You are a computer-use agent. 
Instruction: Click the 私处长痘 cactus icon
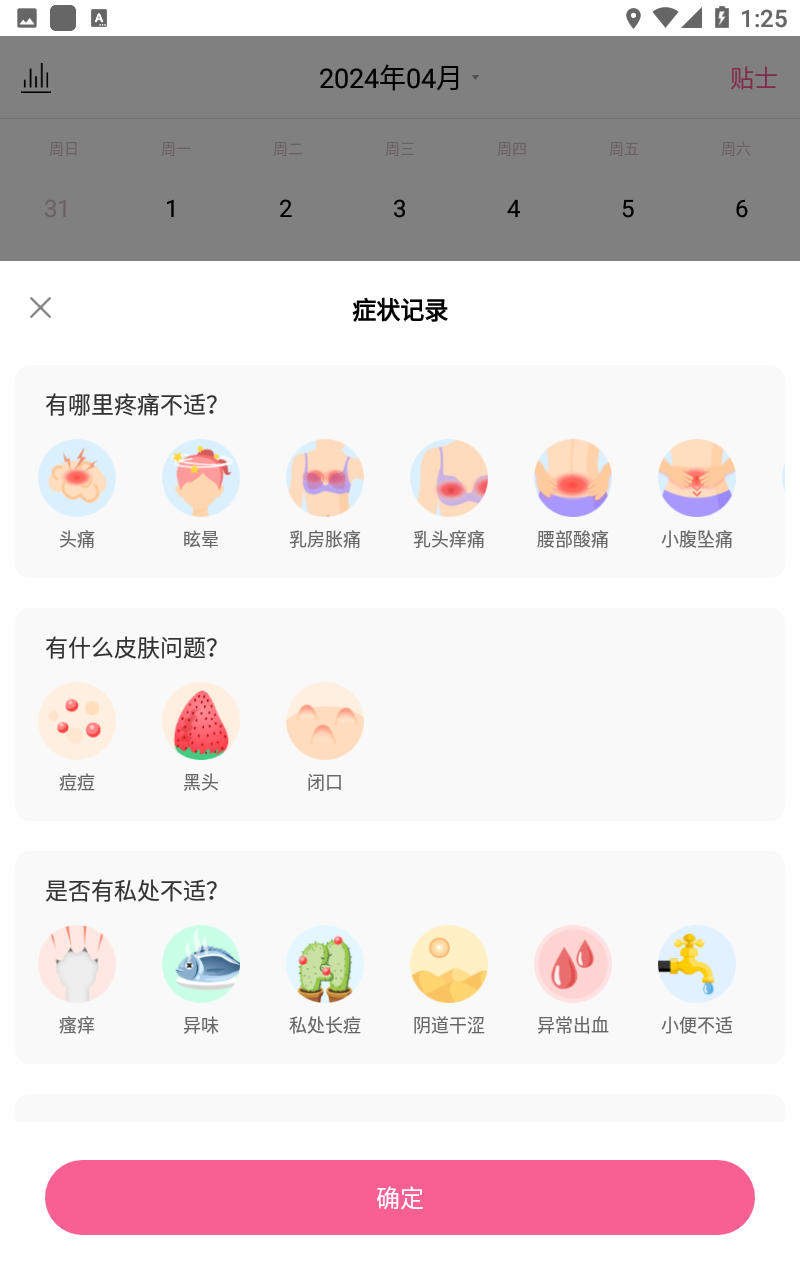[x=325, y=963]
